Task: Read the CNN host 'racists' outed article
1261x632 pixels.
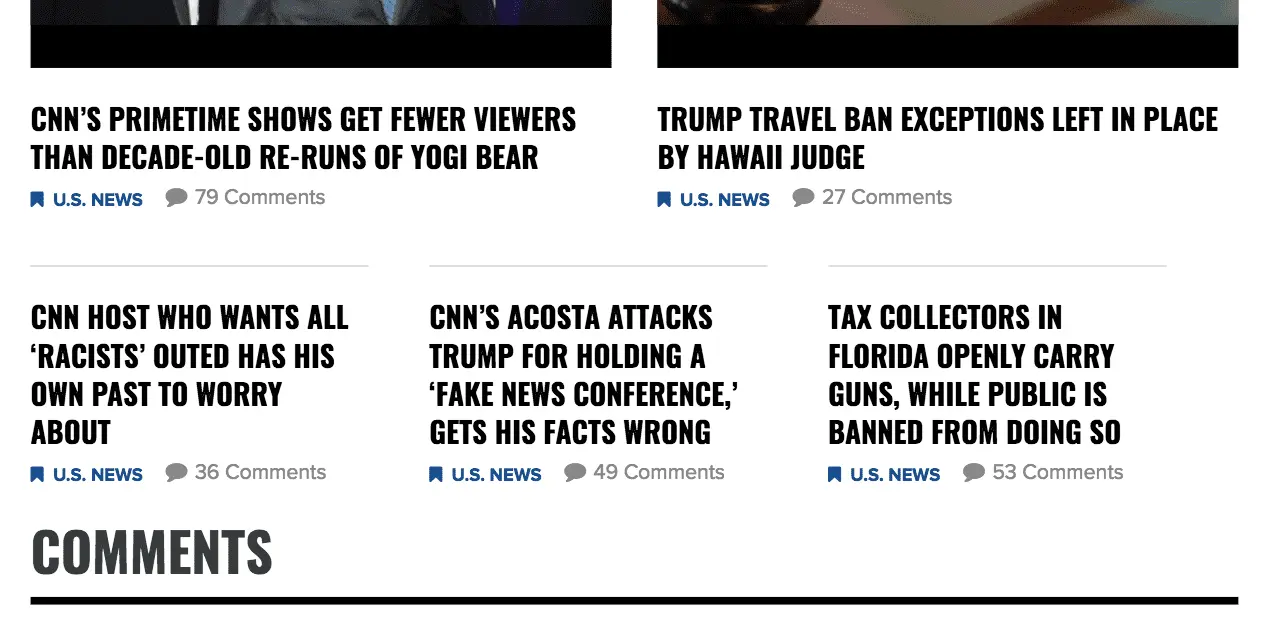Action: click(x=189, y=374)
